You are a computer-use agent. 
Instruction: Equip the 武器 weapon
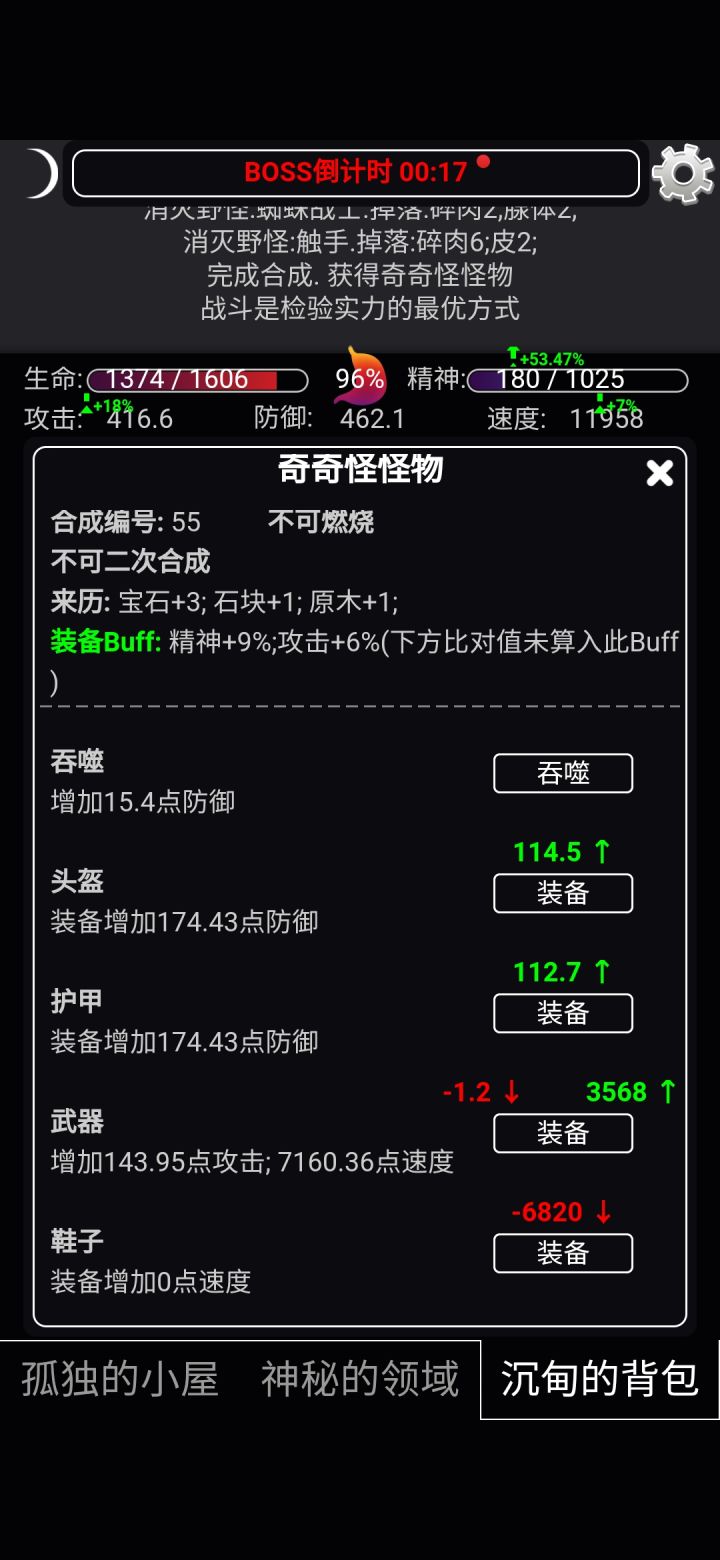[x=562, y=1133]
